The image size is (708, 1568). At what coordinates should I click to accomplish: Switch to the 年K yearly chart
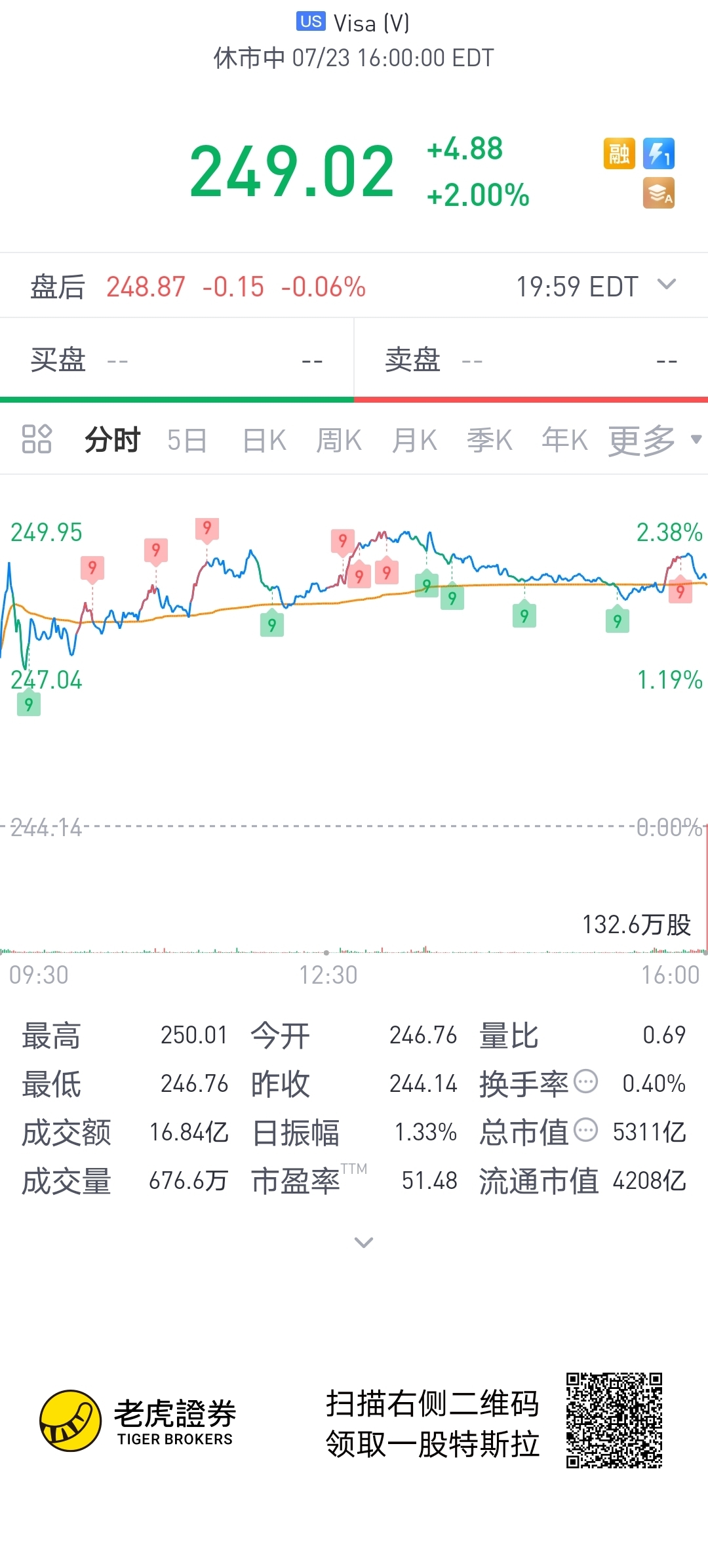(x=564, y=440)
